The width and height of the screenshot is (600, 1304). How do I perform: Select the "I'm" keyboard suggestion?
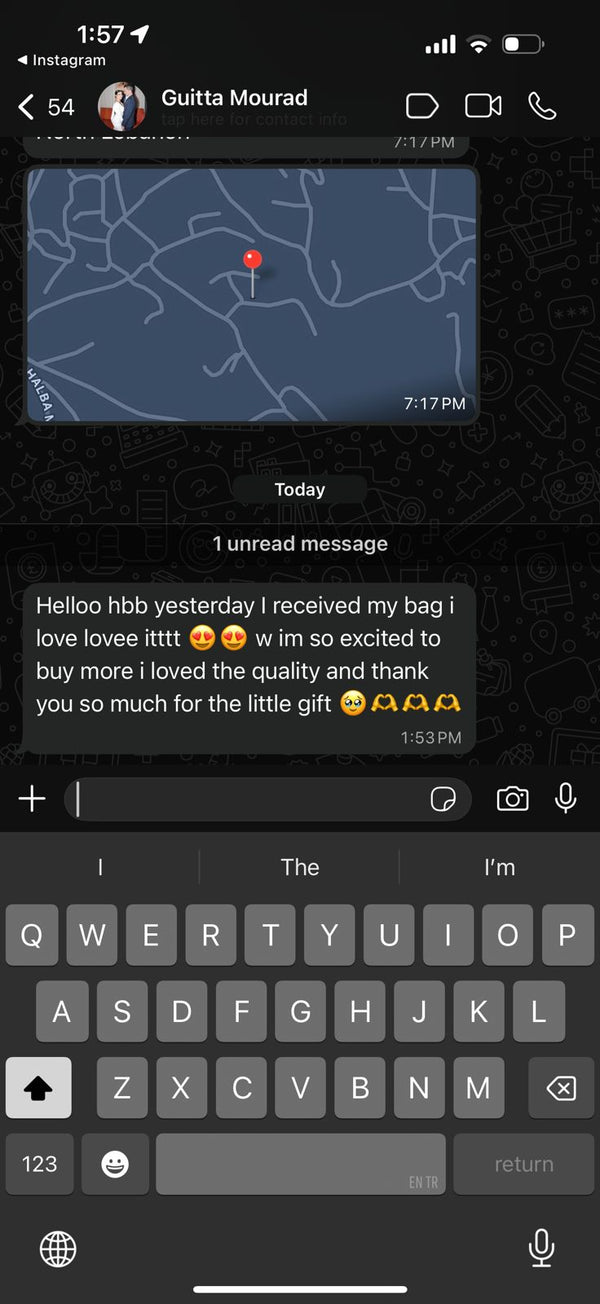coord(500,867)
